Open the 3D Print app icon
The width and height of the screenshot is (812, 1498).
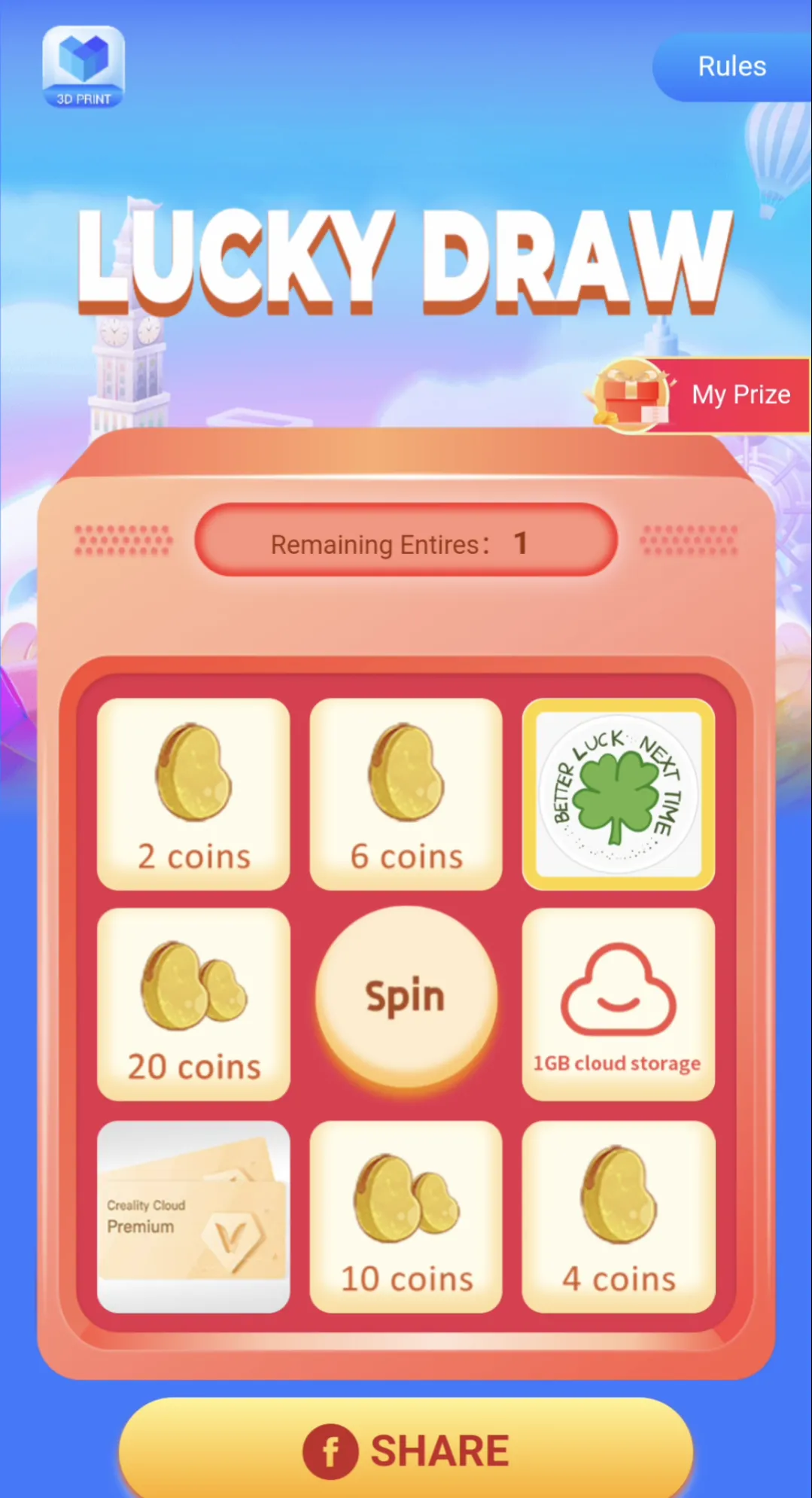[84, 67]
